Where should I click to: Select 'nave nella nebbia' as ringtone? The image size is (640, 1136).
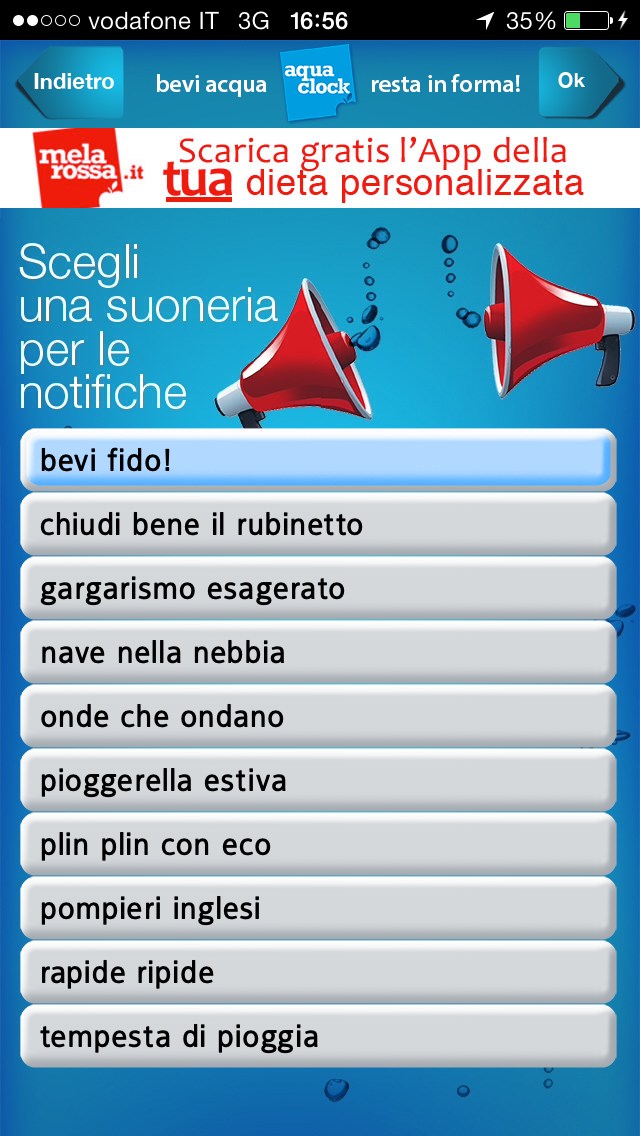(318, 652)
